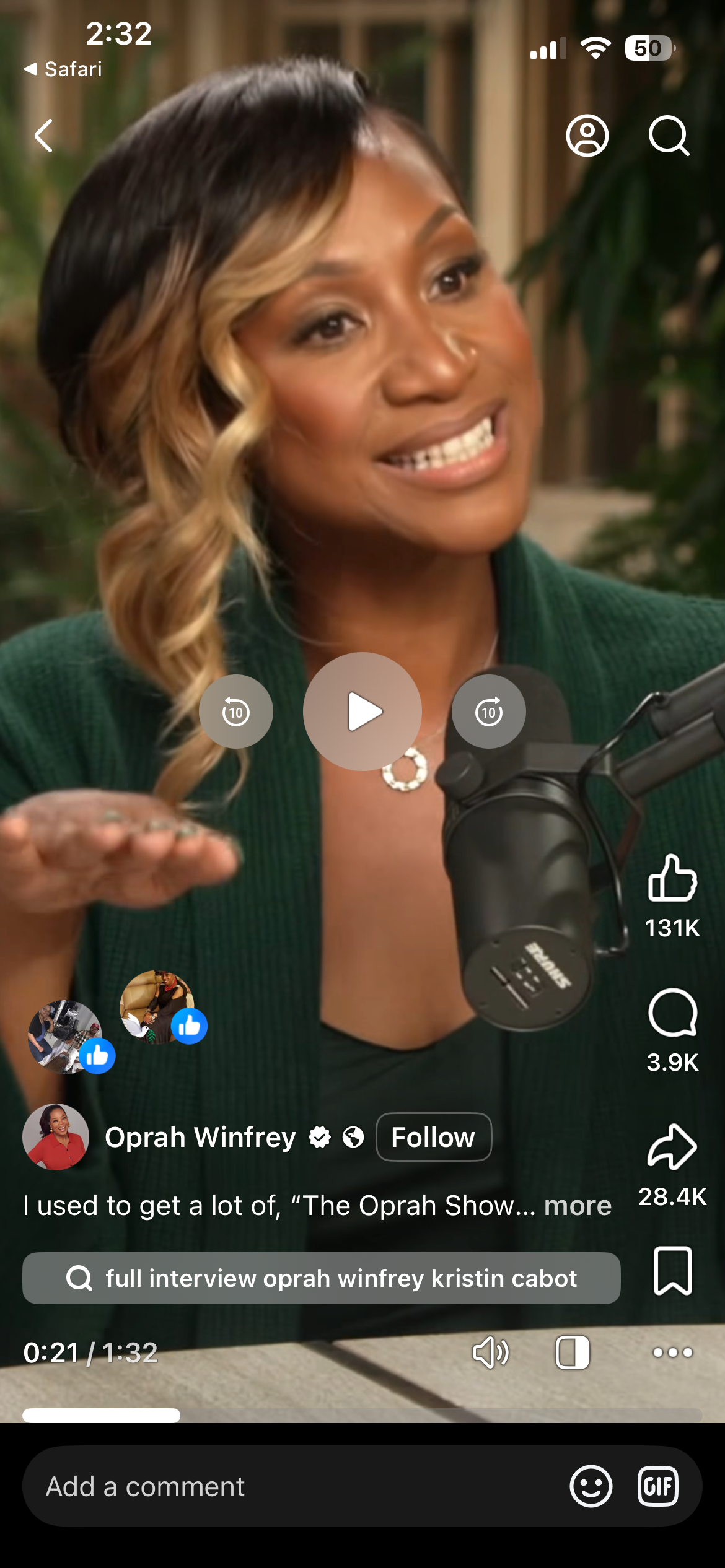Save the video with bookmark icon

coord(672,1271)
